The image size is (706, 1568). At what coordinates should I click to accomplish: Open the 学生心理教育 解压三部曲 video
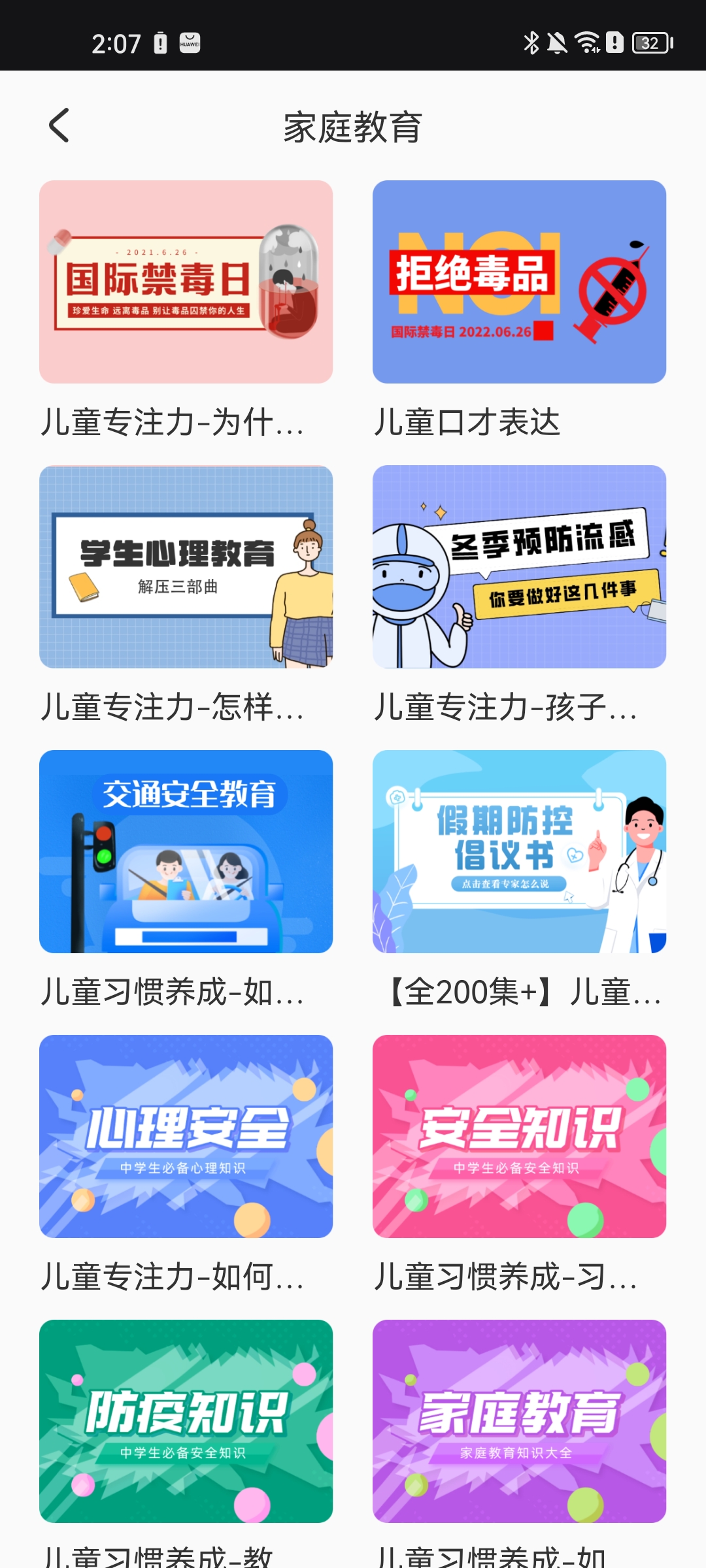coord(186,567)
